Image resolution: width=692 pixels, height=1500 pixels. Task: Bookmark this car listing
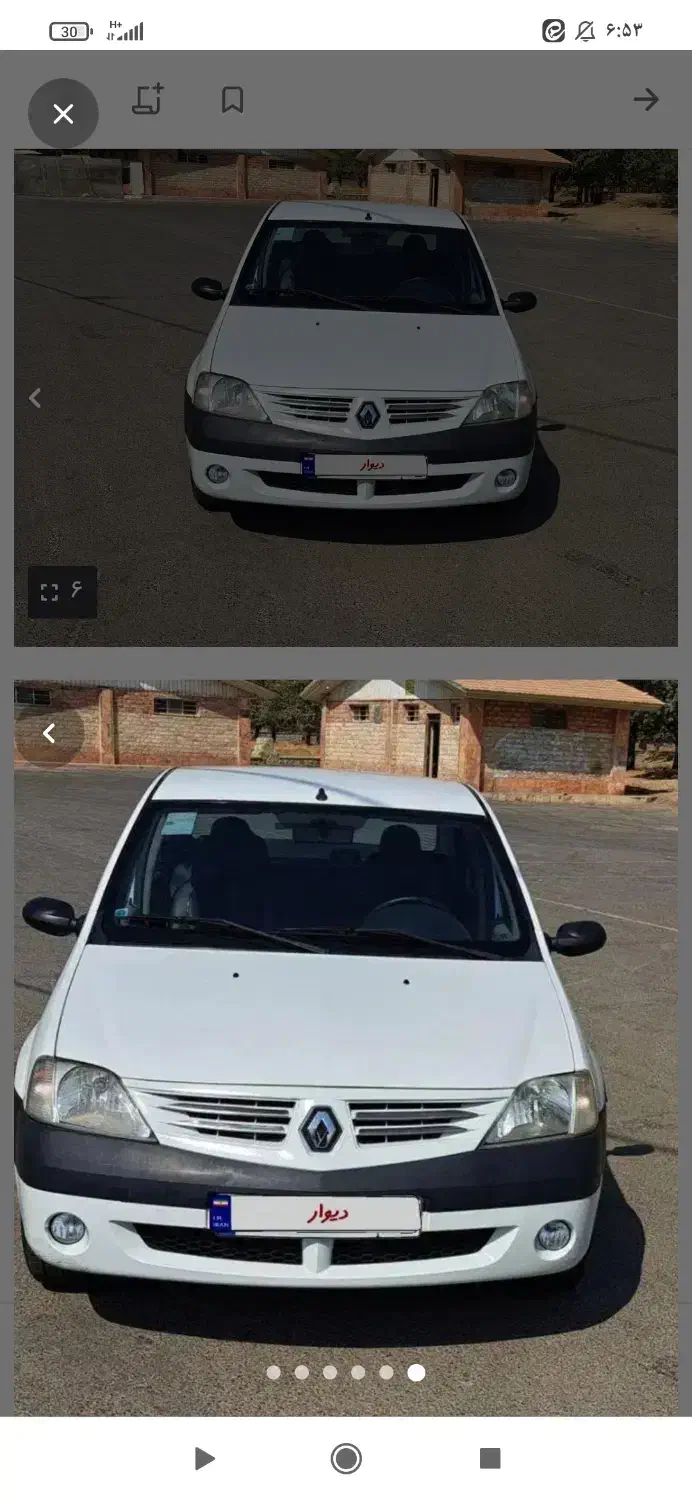point(232,100)
